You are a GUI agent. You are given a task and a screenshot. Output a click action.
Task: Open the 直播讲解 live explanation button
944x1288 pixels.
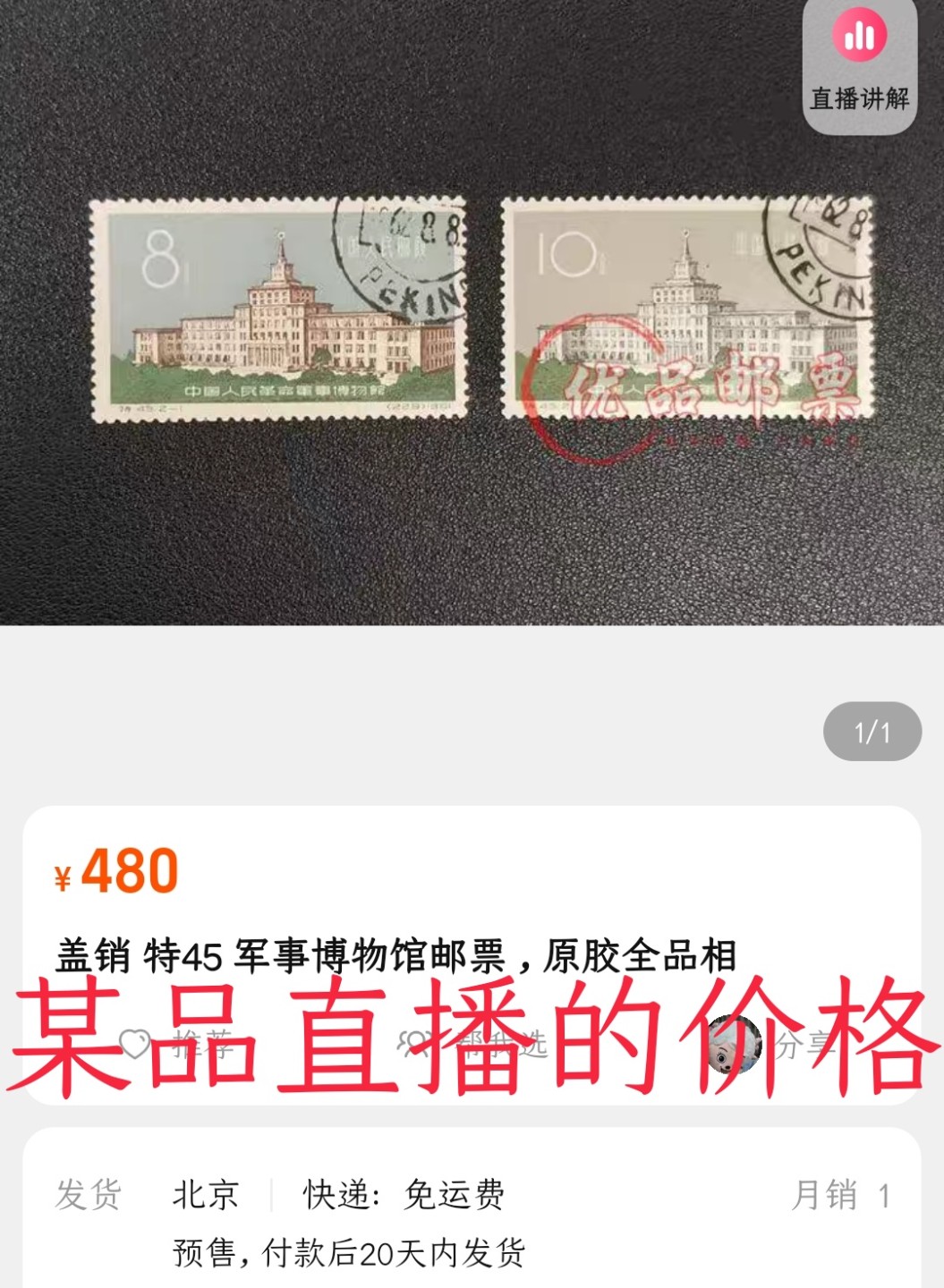pos(859,67)
